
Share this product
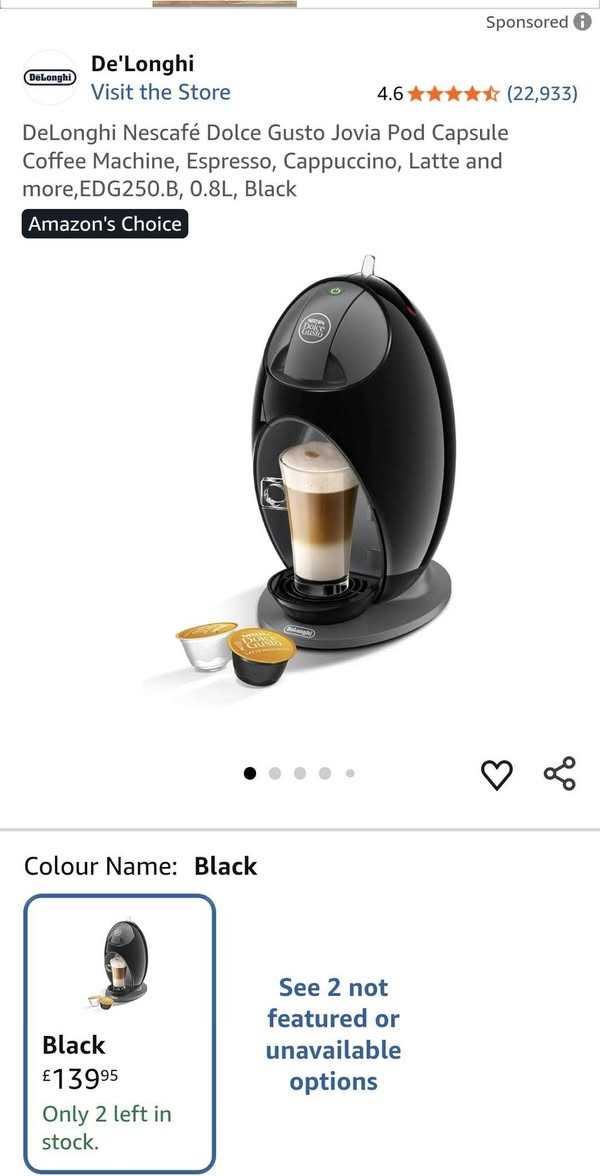pos(559,774)
